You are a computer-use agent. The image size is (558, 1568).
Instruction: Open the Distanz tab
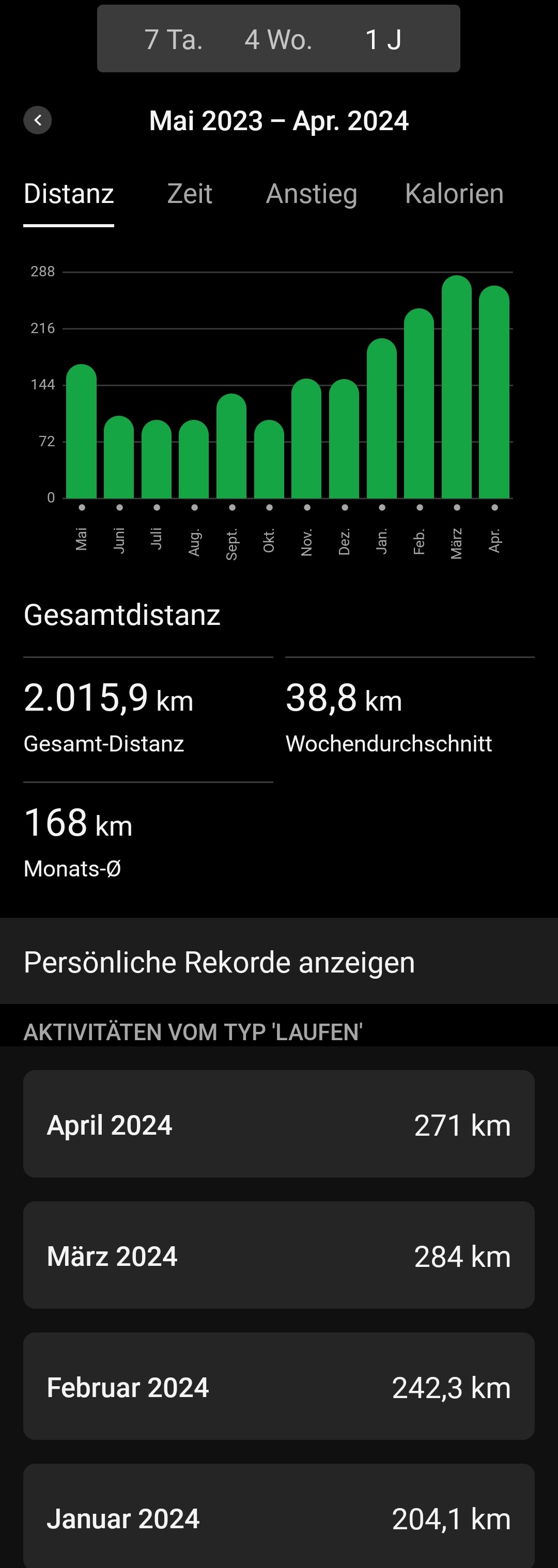pyautogui.click(x=69, y=194)
